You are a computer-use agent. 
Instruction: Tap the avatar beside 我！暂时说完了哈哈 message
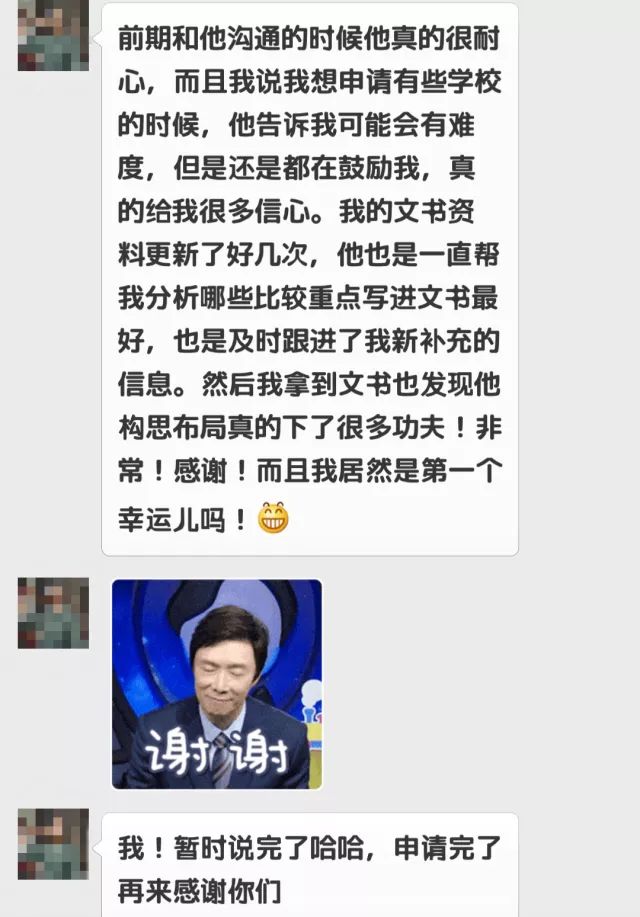coord(52,843)
